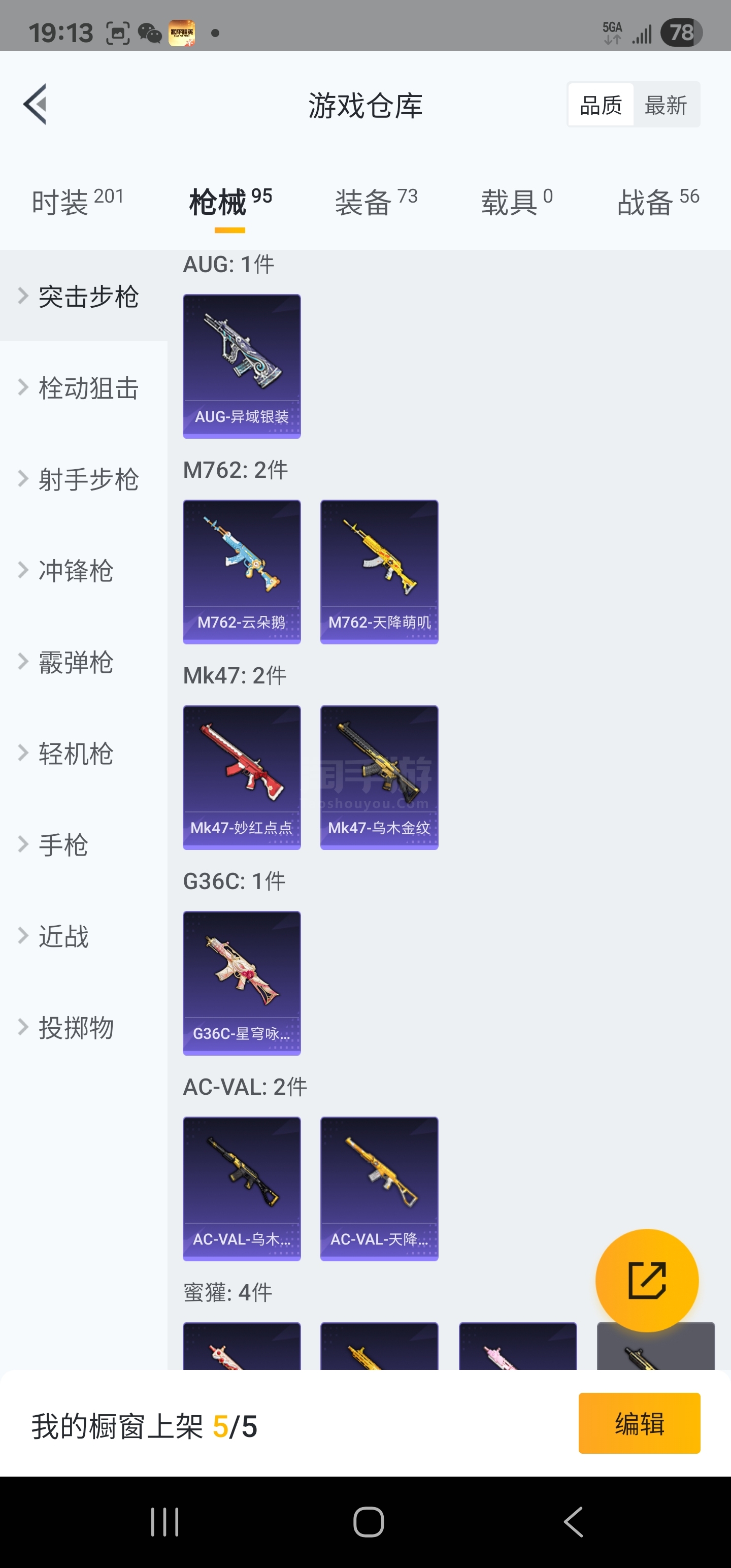Switch to the 装备 tab
This screenshot has width=731, height=1568.
click(x=376, y=202)
